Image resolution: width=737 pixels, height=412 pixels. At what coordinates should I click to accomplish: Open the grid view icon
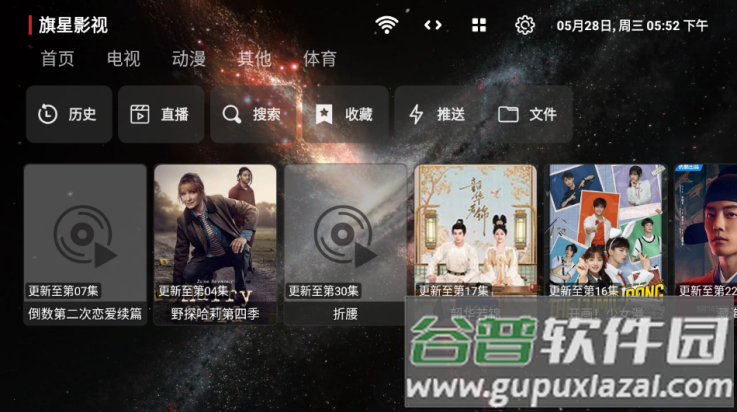(x=479, y=25)
